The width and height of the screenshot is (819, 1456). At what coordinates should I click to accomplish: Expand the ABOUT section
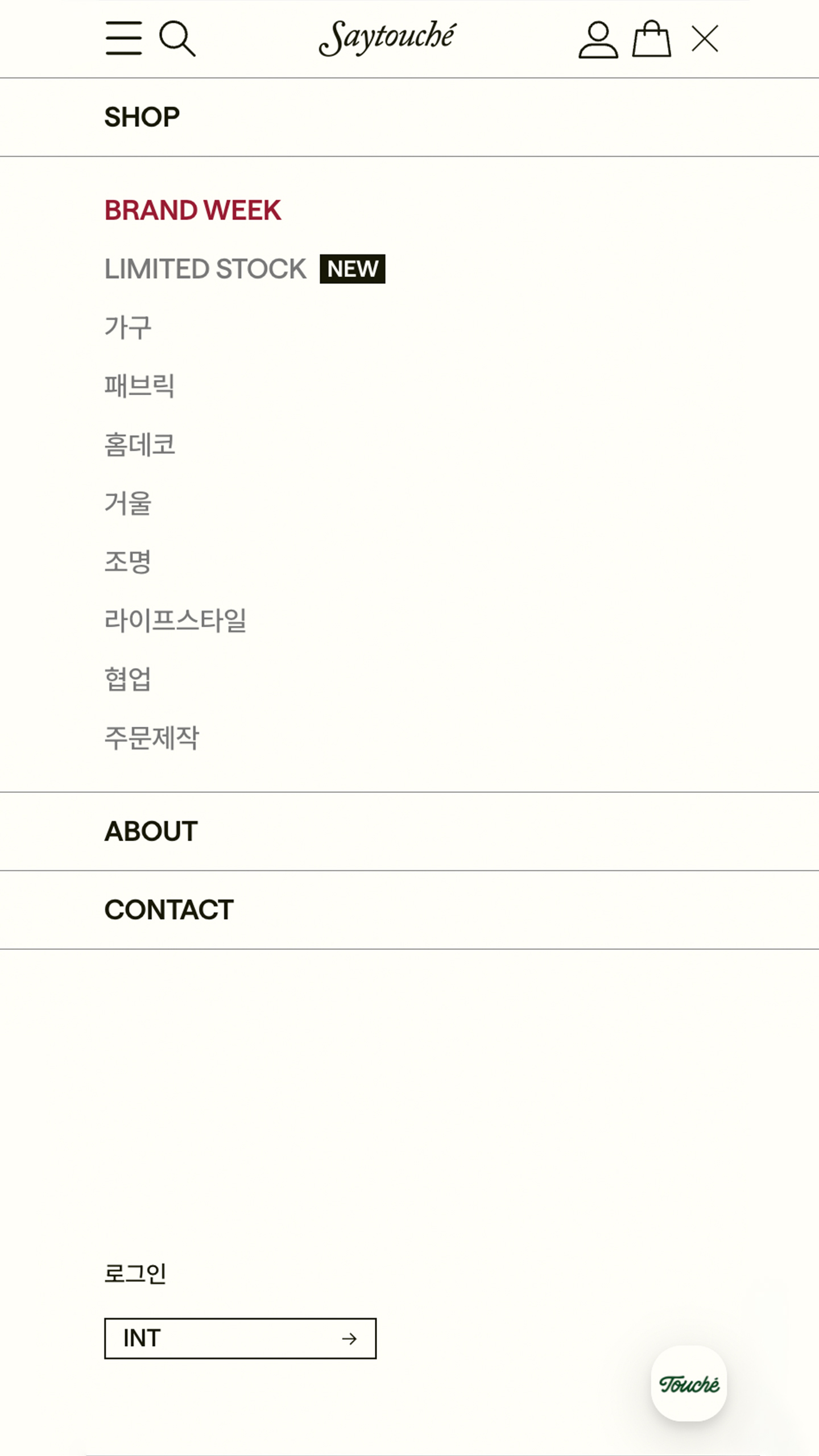[x=409, y=832]
